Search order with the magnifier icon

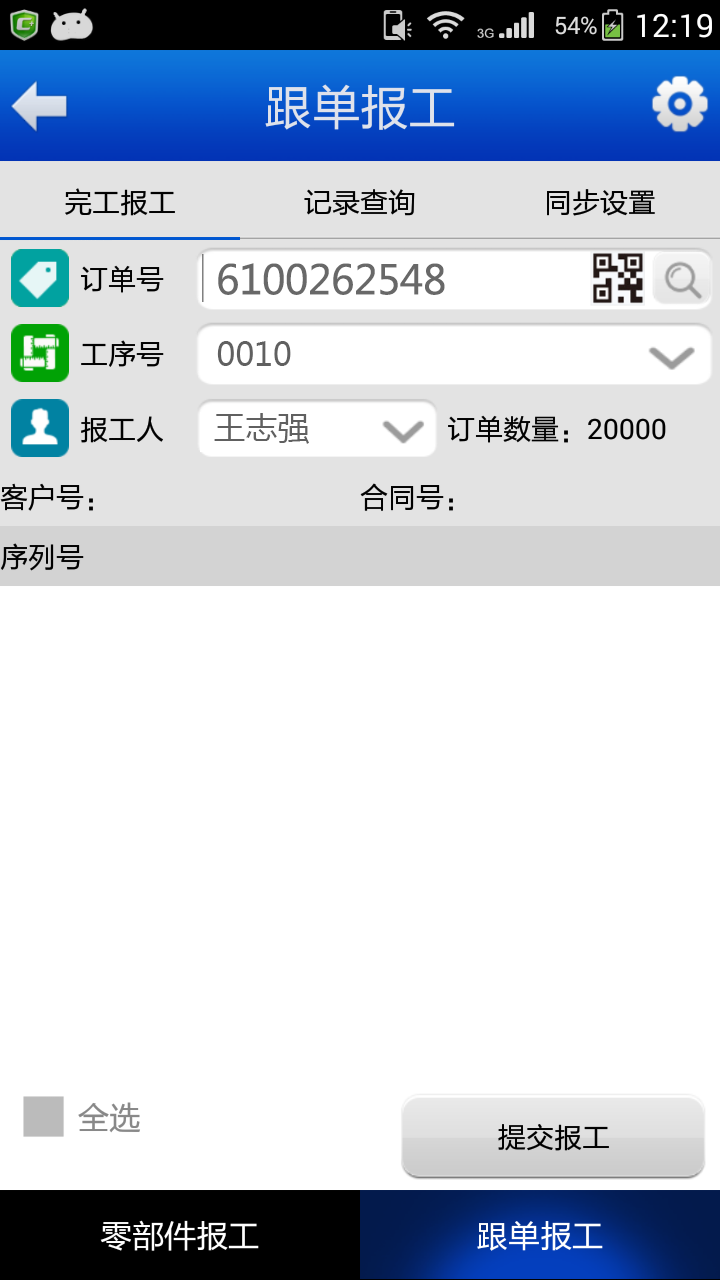click(x=682, y=279)
